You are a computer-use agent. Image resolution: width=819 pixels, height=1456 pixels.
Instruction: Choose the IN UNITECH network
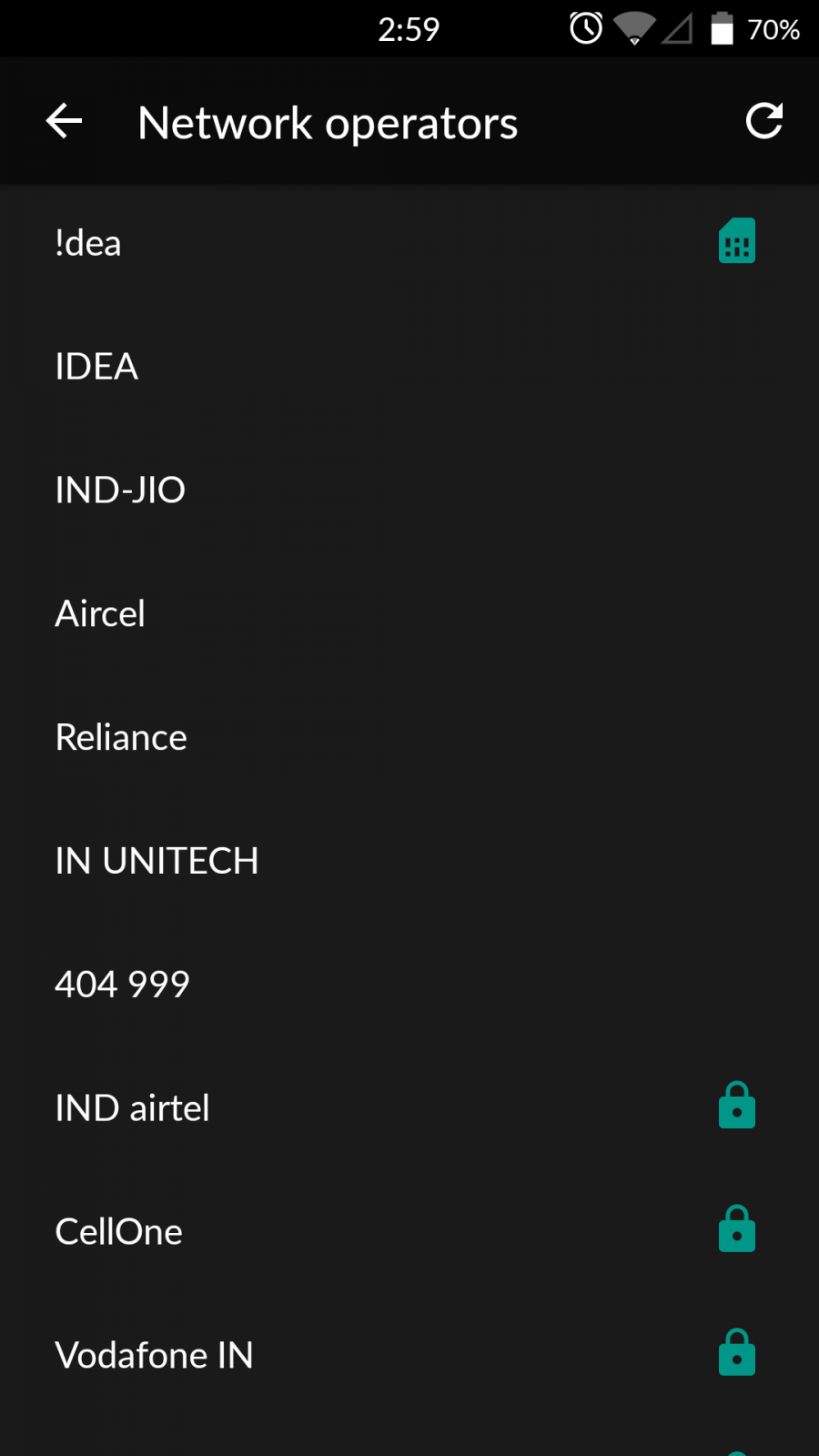(409, 861)
